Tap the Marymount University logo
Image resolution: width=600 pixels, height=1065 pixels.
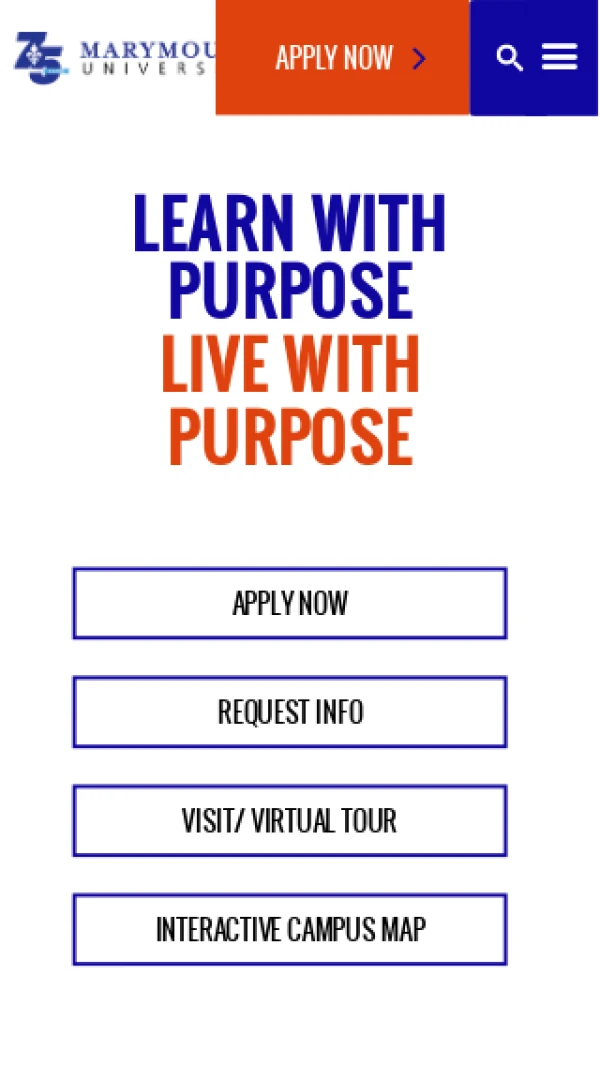pos(110,58)
